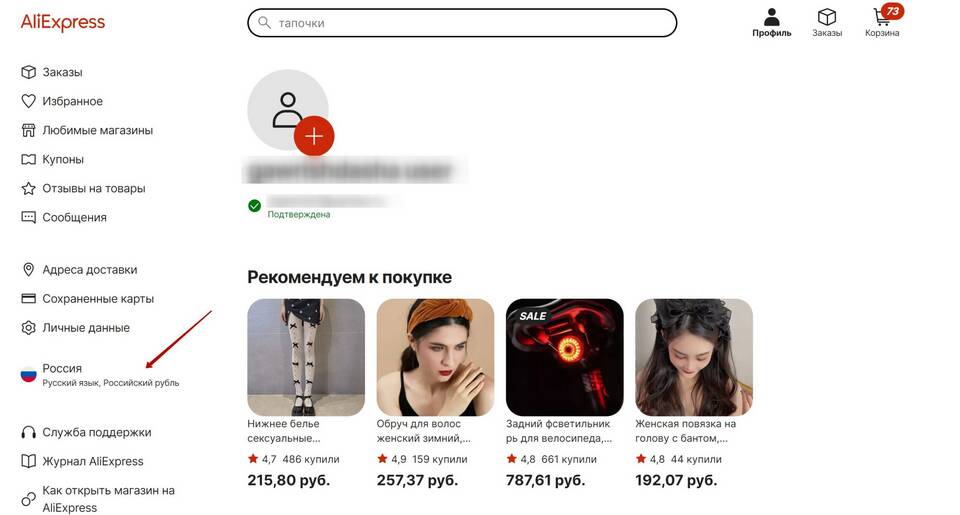Open Сохраненные карты

[x=98, y=299]
